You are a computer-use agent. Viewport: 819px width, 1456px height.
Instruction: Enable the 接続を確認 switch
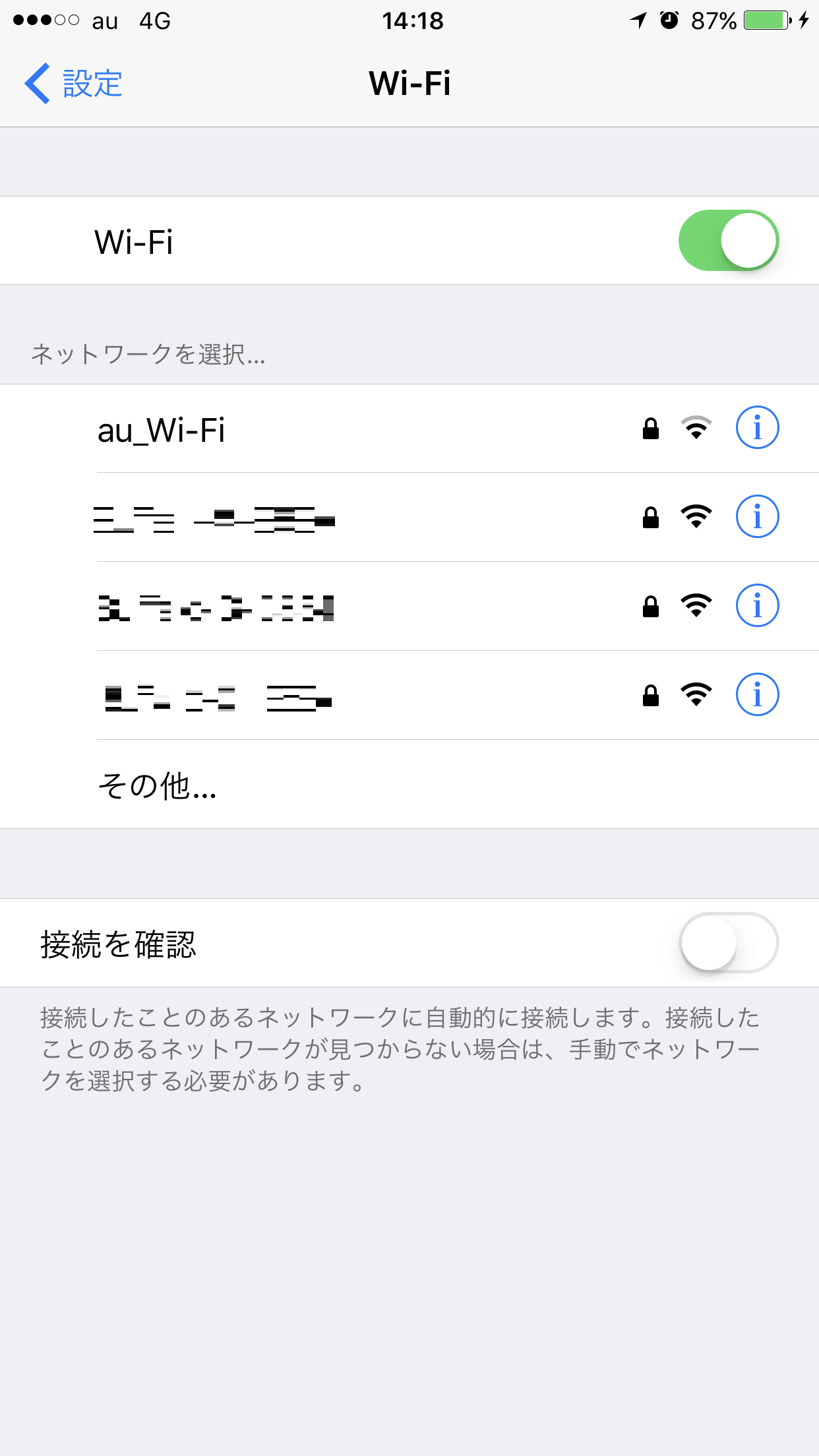click(x=728, y=942)
